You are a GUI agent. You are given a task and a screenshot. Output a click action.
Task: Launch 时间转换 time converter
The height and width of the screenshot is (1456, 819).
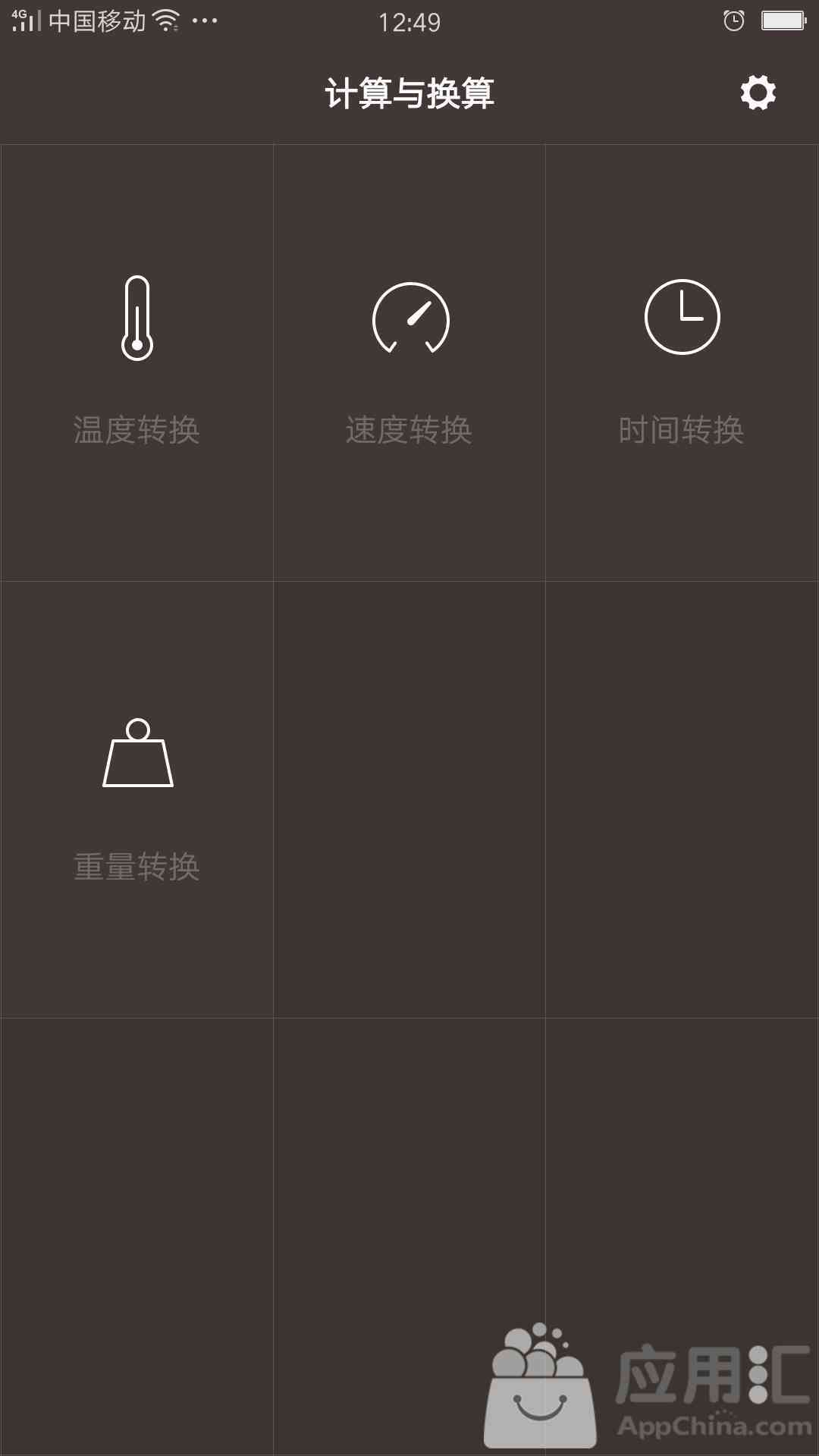[682, 363]
